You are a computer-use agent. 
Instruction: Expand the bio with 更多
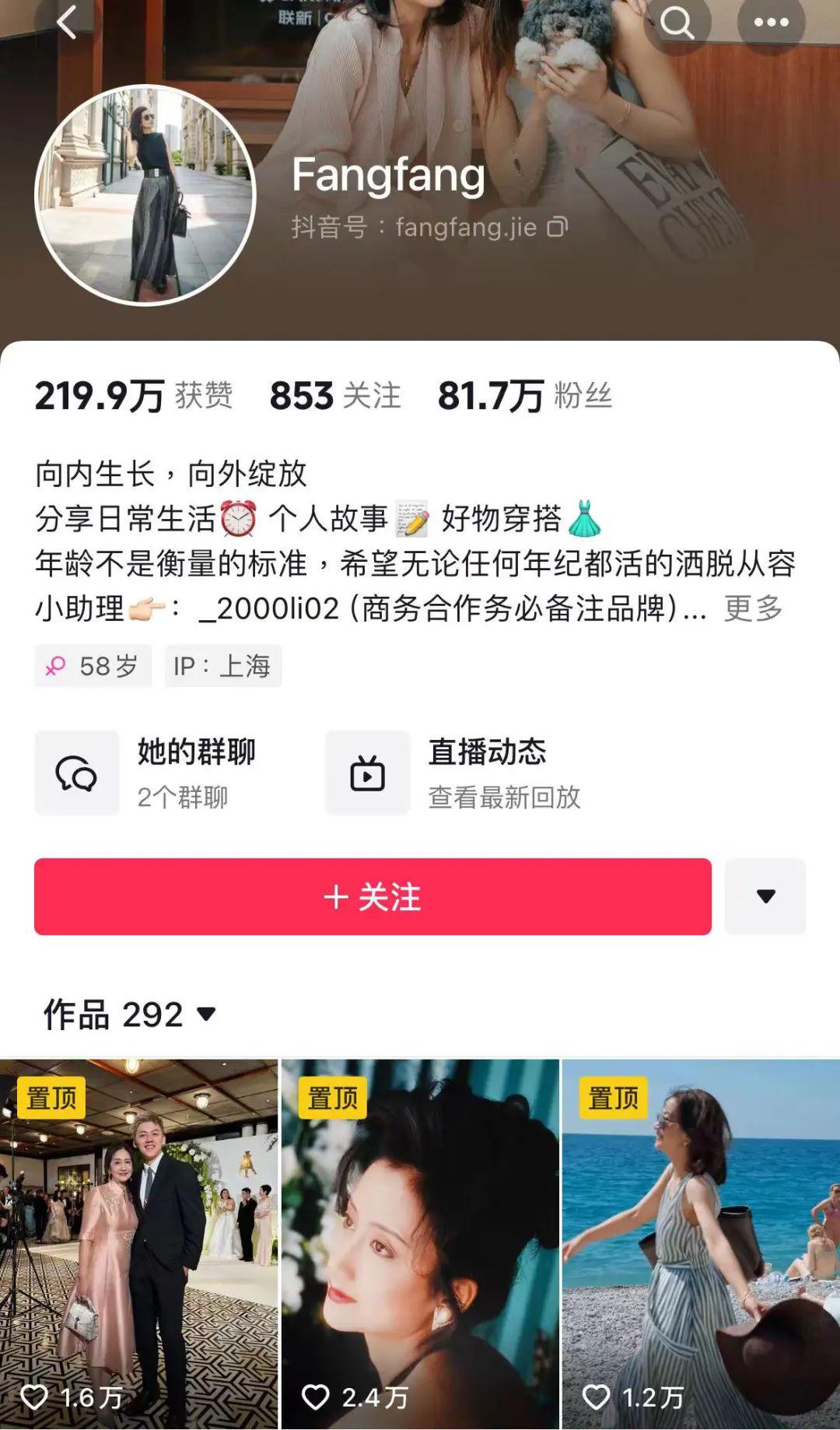[753, 608]
